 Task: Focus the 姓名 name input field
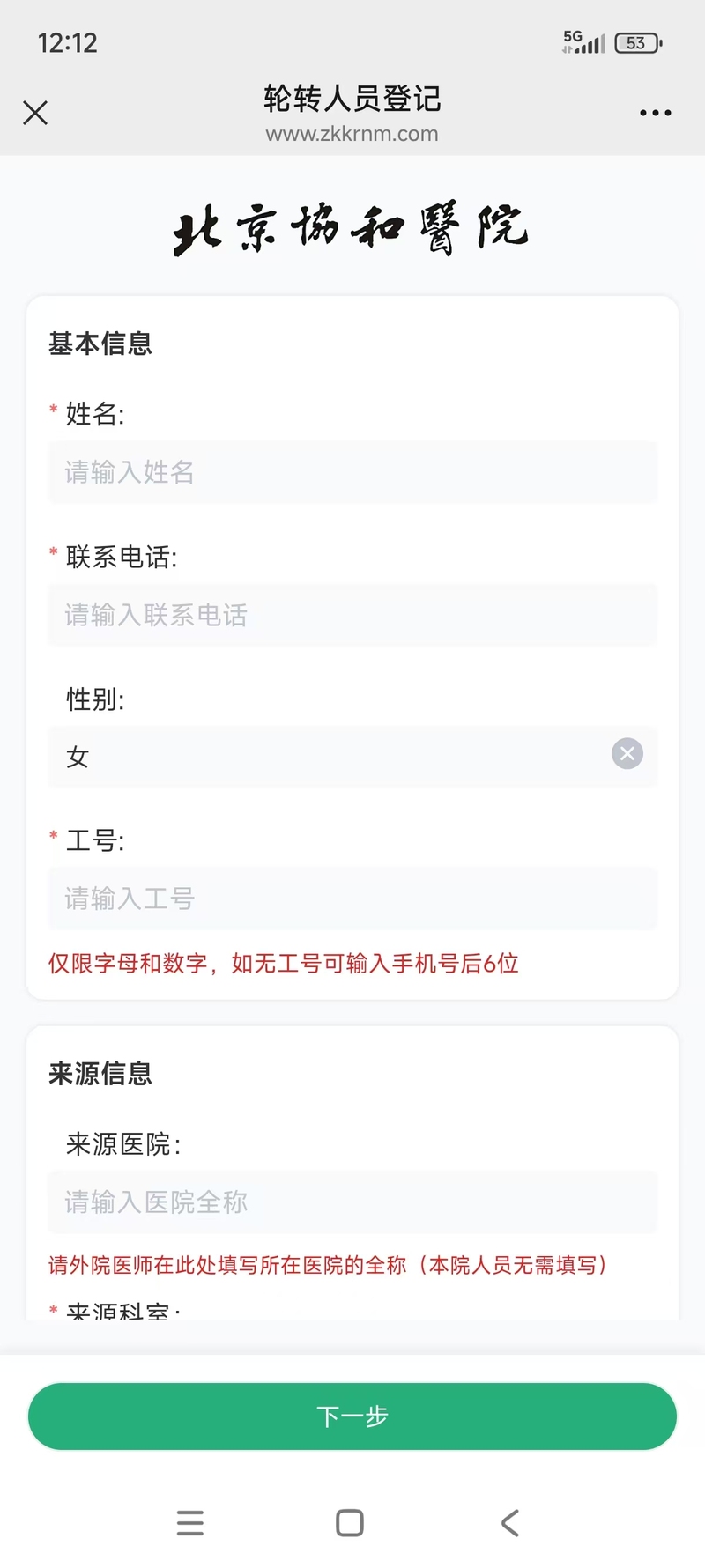352,472
